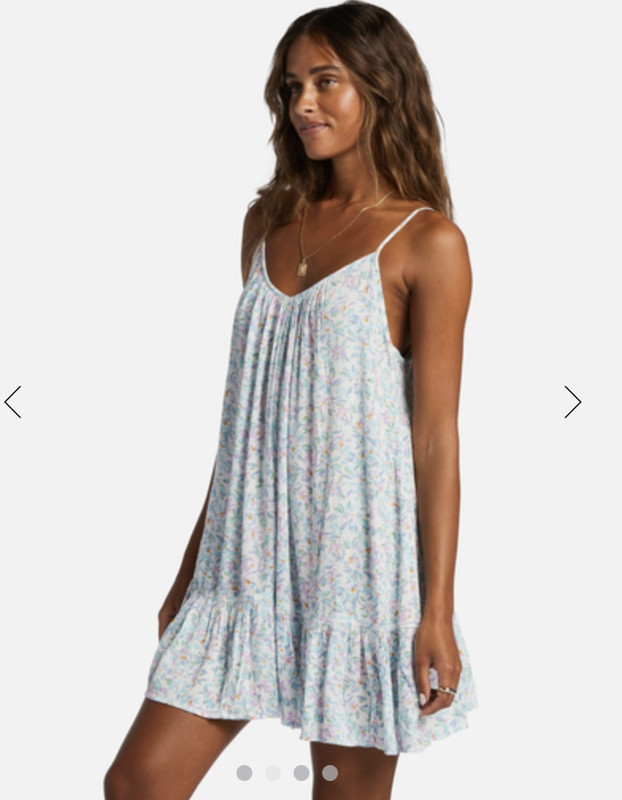Jump to the last carousel dot
The height and width of the screenshot is (800, 622).
pos(330,772)
